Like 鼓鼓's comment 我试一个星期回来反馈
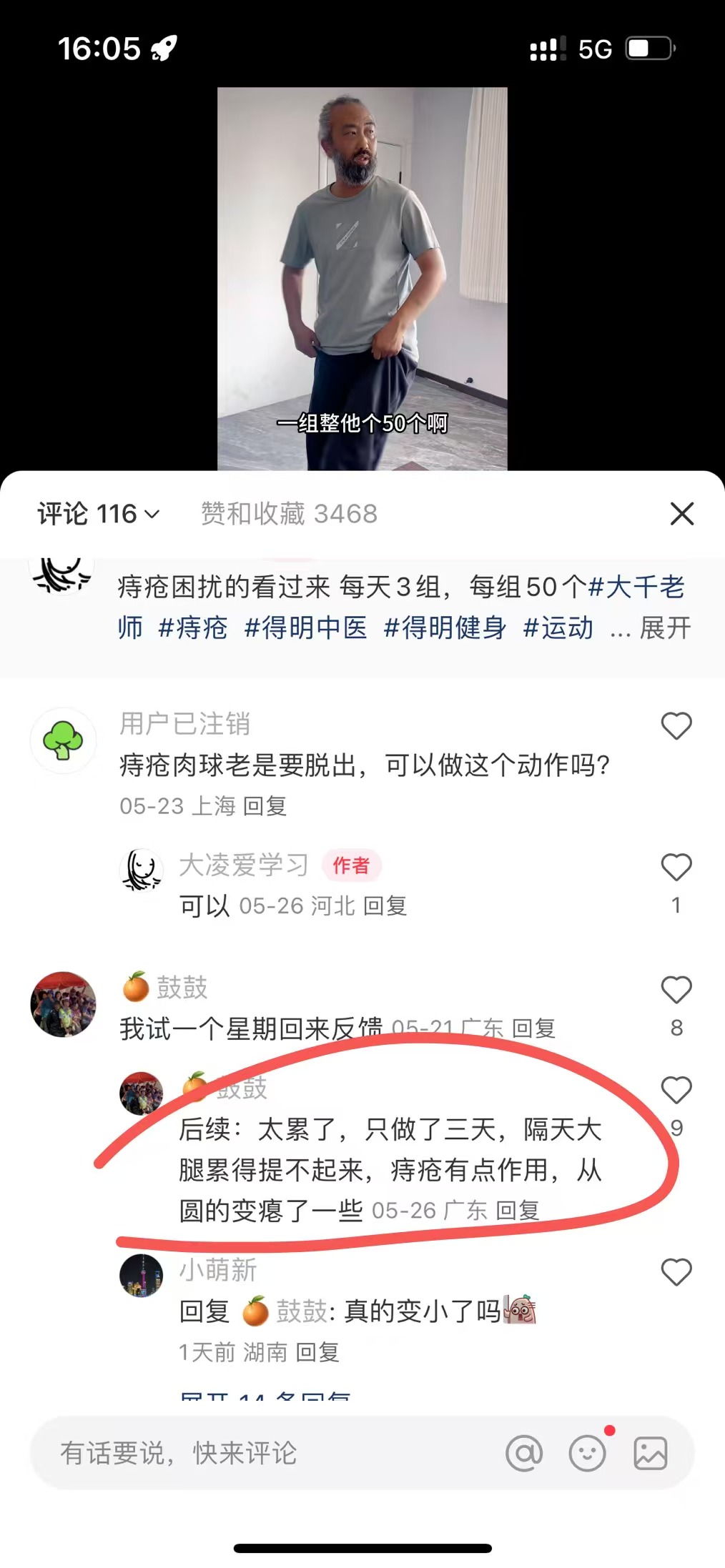The image size is (725, 1568). point(676,991)
